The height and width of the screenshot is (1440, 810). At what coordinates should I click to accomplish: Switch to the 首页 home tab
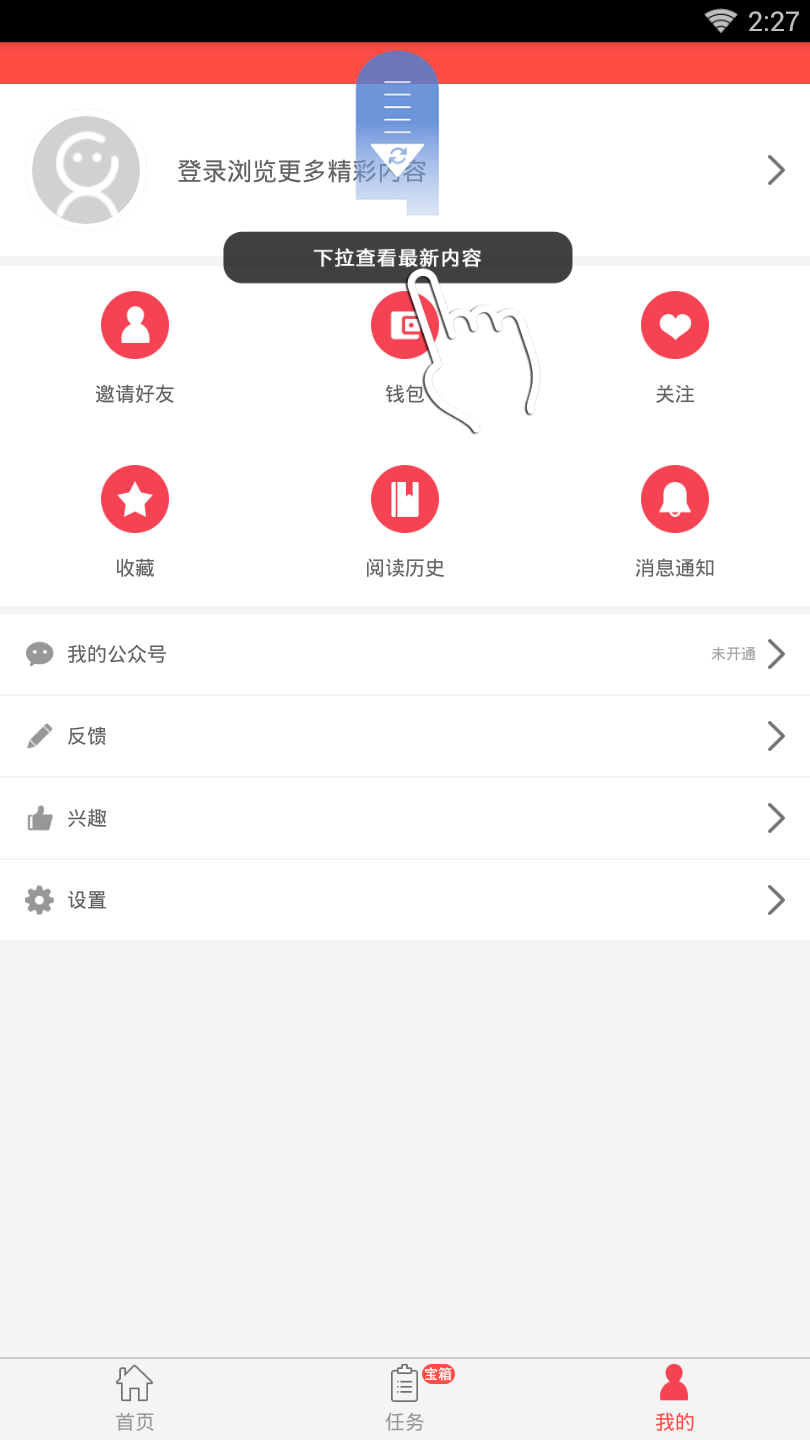[135, 1398]
